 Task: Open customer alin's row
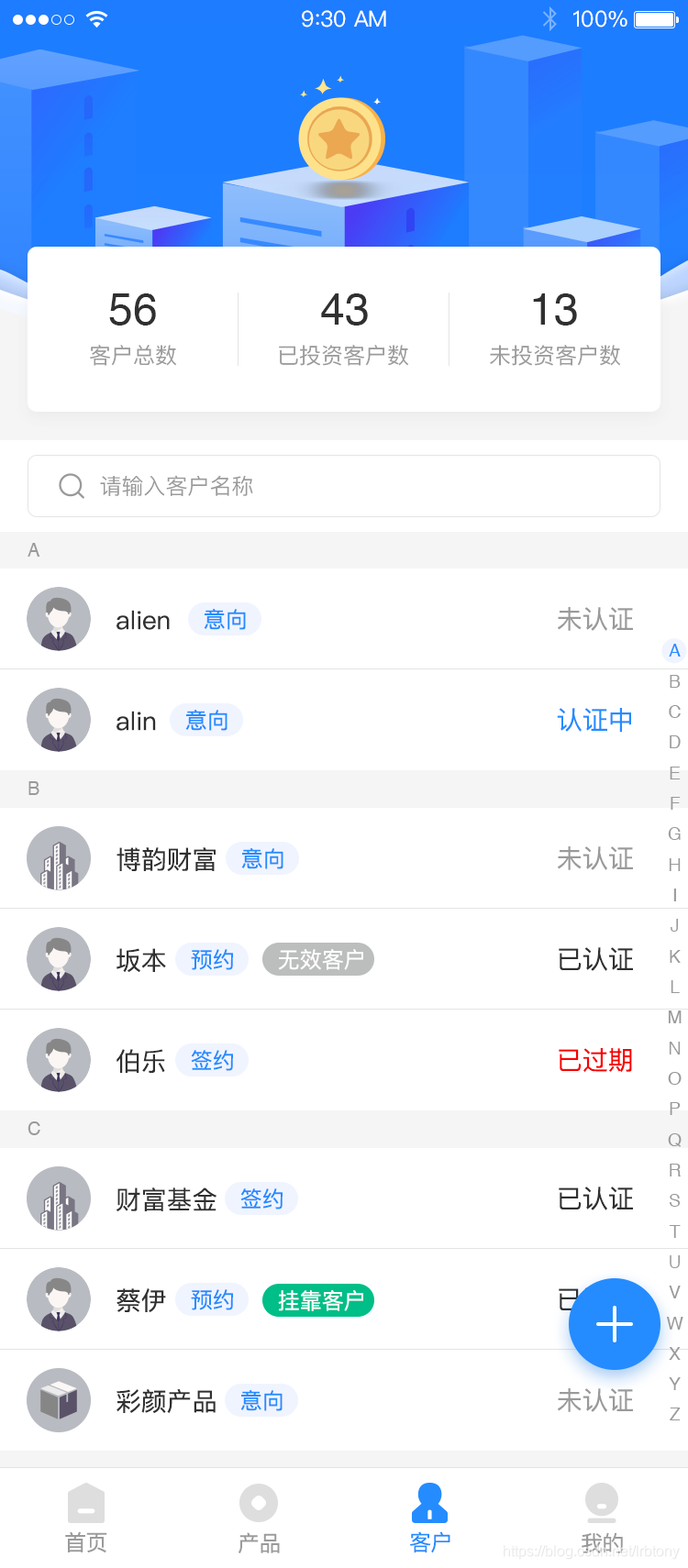pyautogui.click(x=330, y=721)
